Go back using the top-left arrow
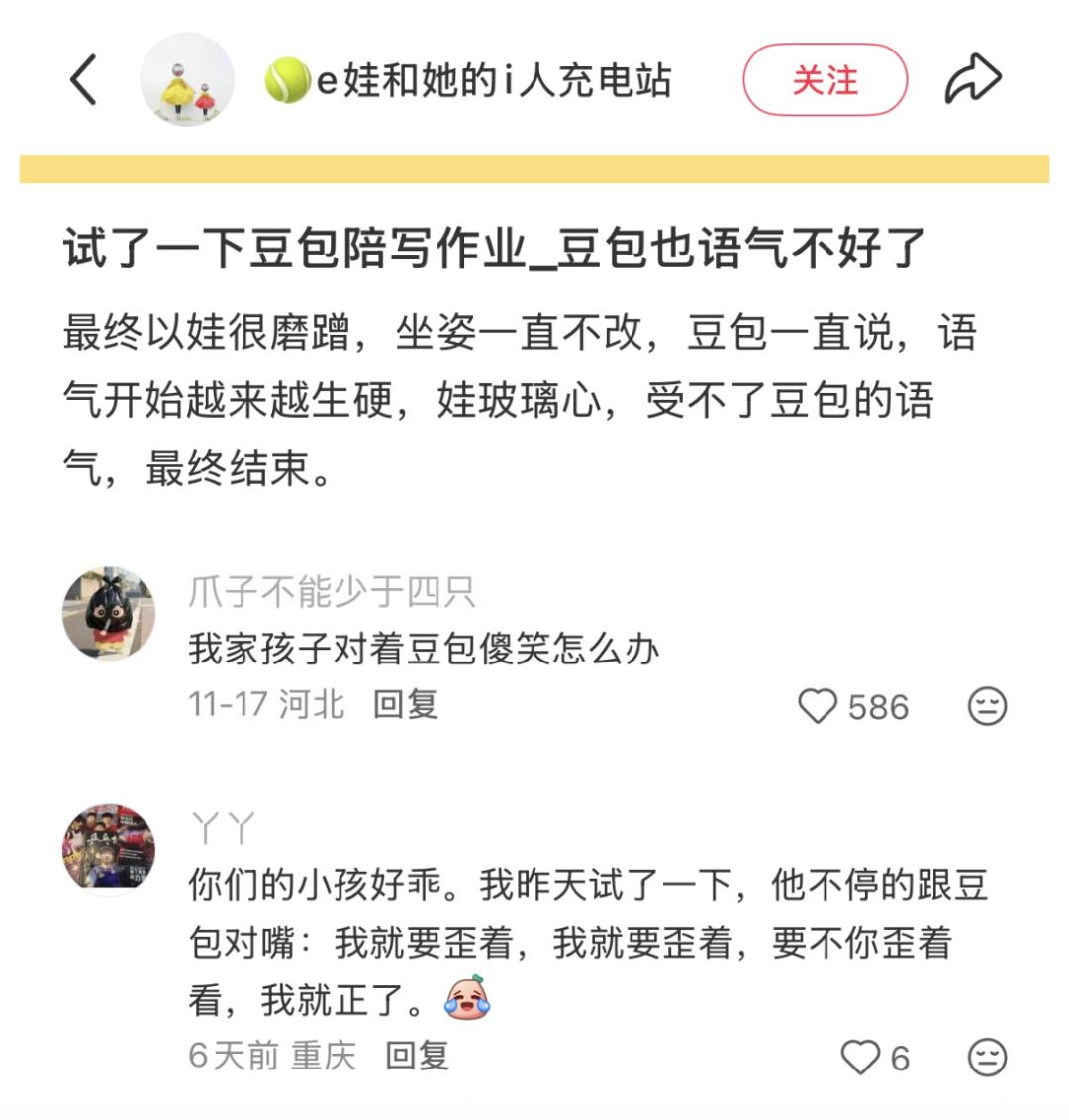This screenshot has width=1069, height=1120. (85, 80)
